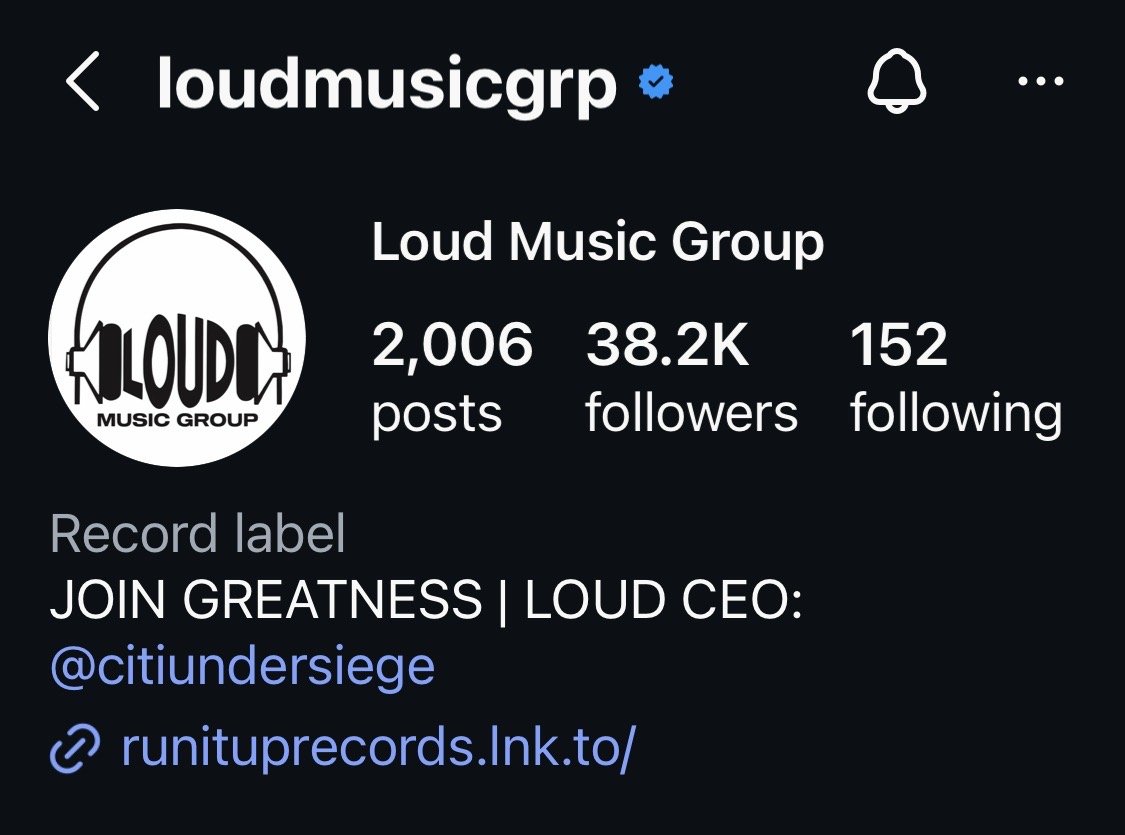Open the notifications bell for loudmusicgrp

(897, 81)
